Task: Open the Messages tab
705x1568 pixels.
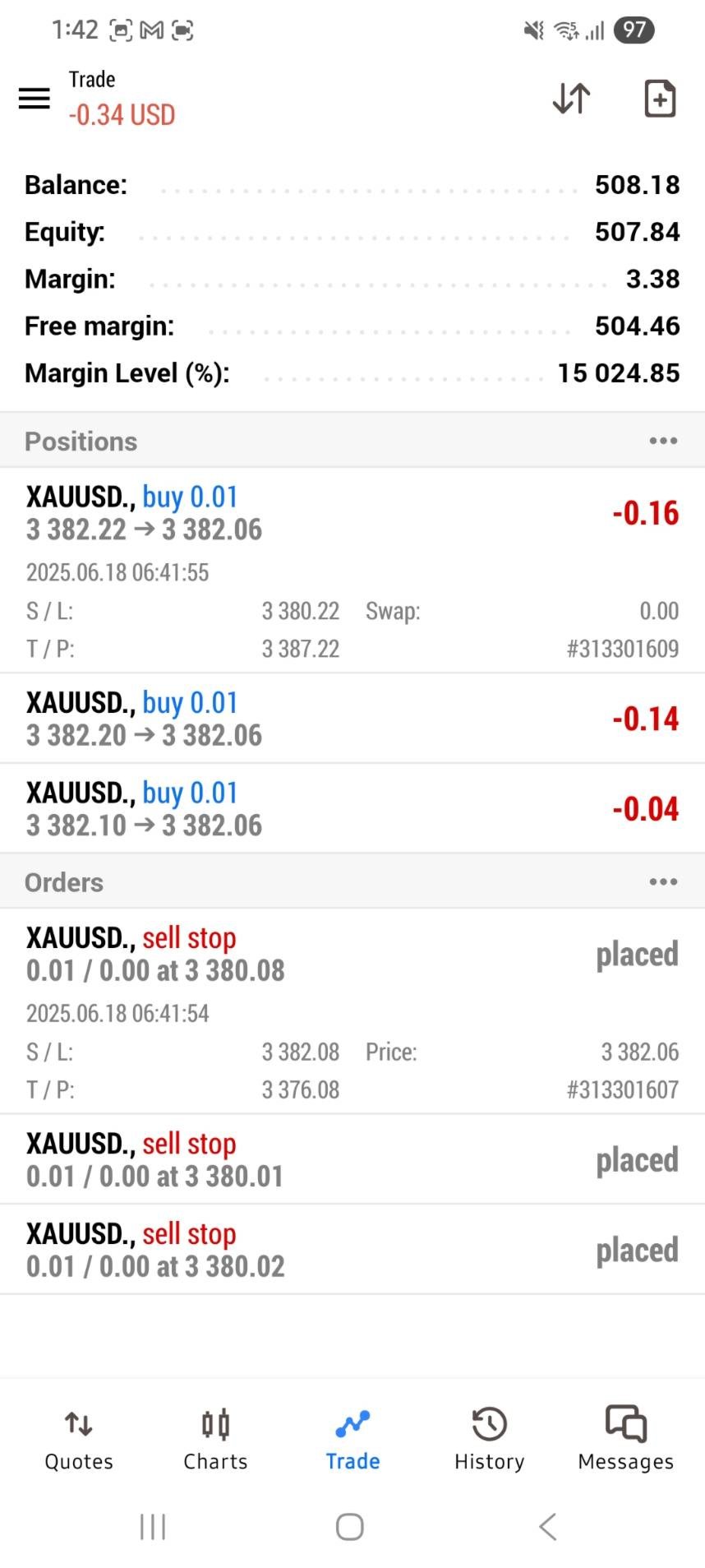Action: [x=625, y=1439]
